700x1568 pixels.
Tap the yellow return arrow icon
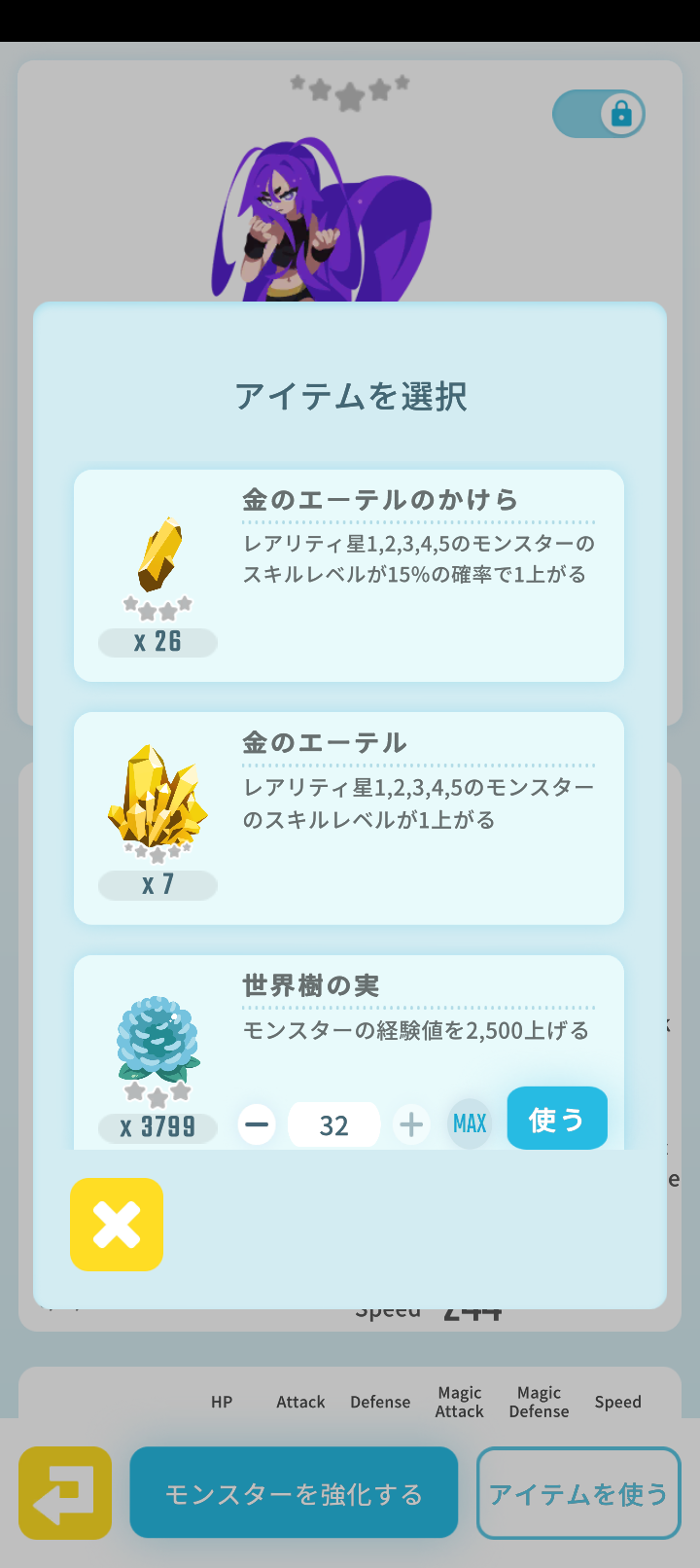(x=64, y=1492)
